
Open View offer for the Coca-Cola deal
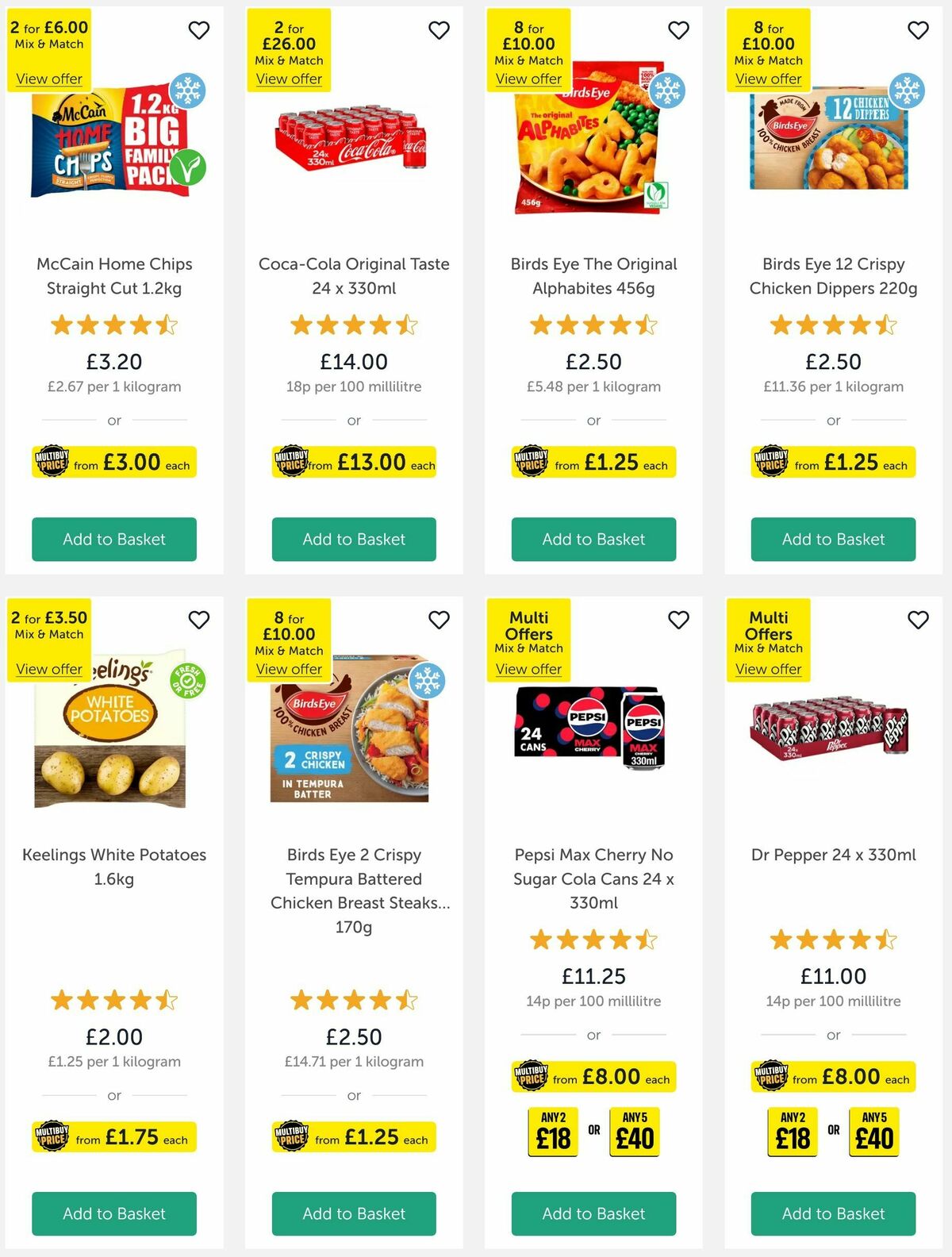[288, 79]
